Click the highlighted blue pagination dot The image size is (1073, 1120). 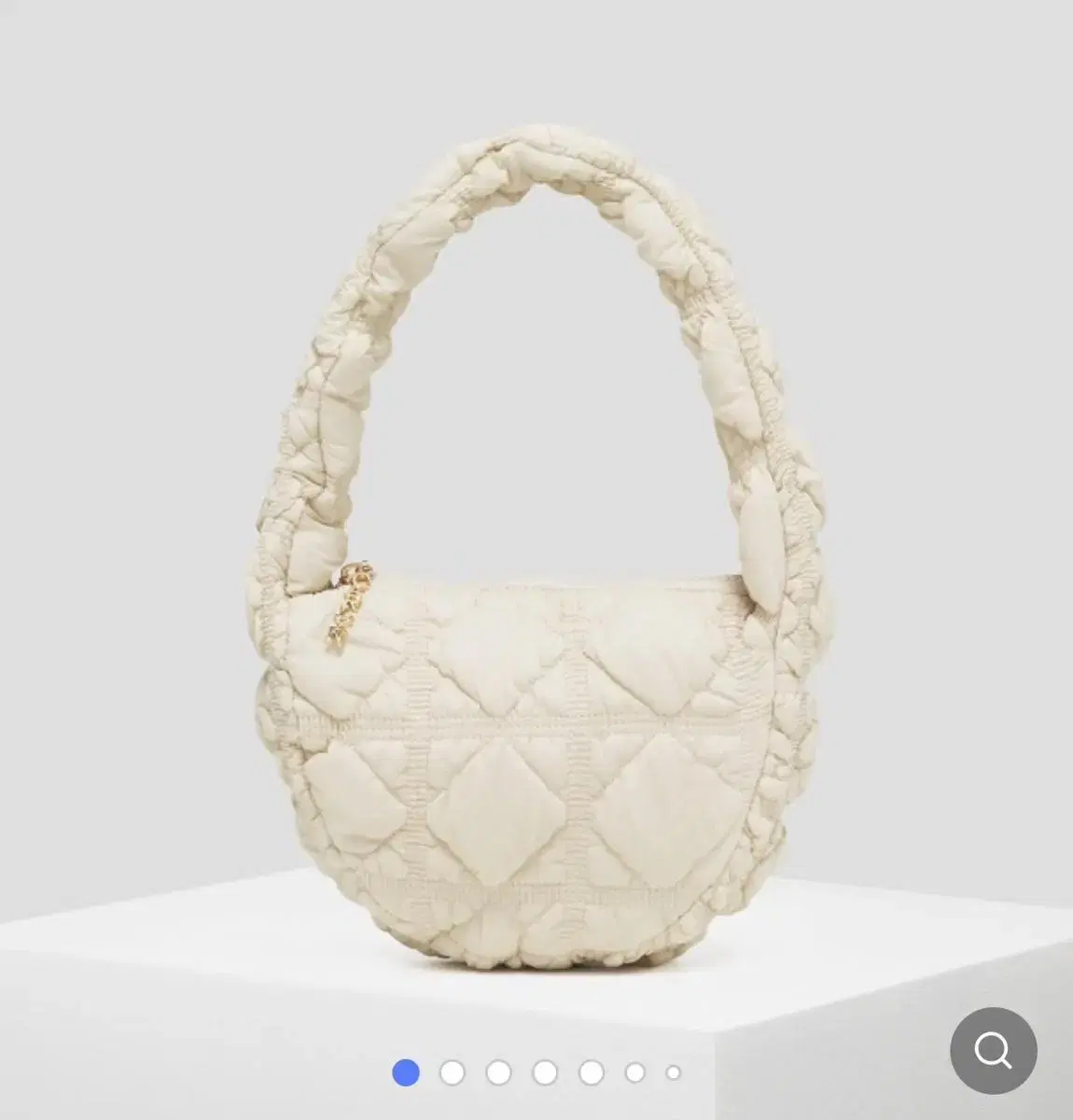click(406, 1072)
